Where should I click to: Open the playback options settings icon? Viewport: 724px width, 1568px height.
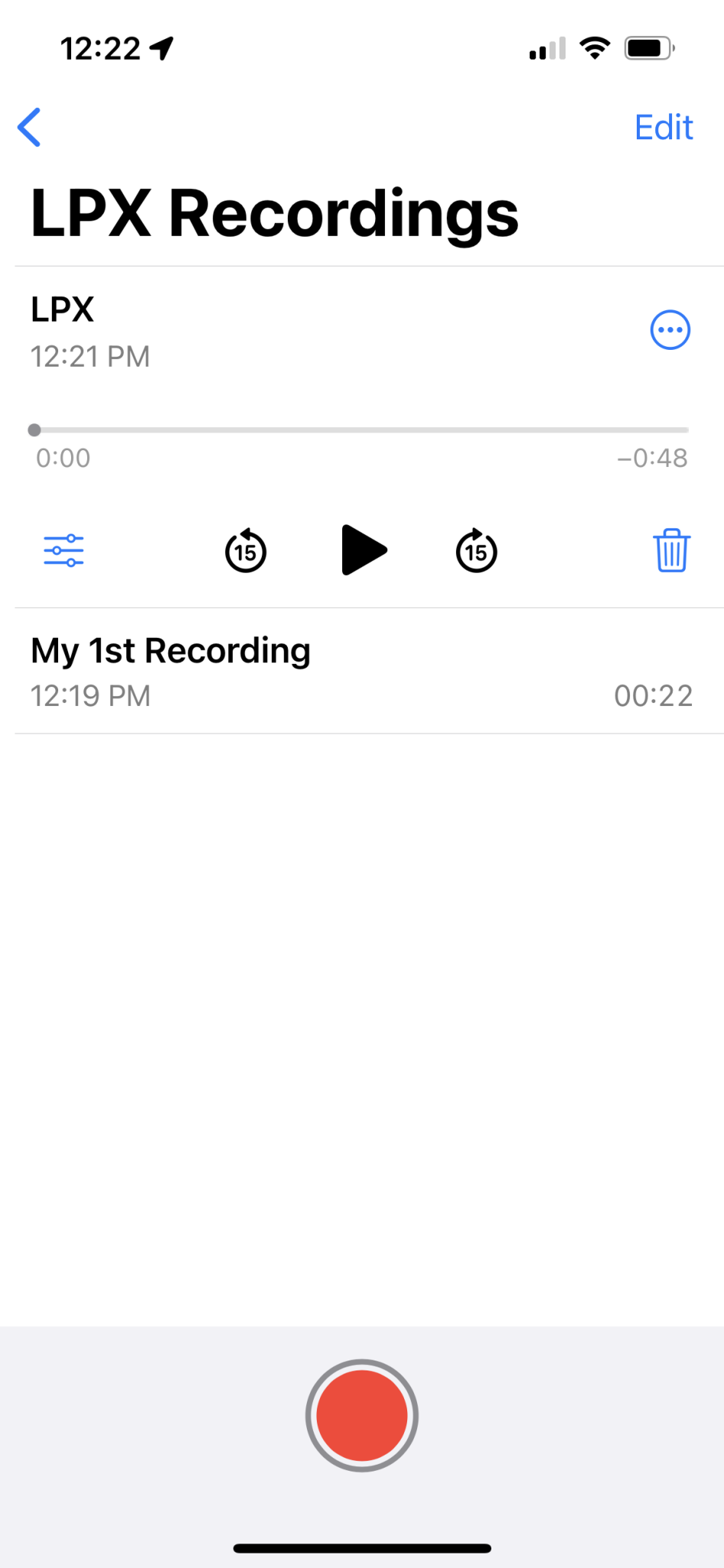point(63,550)
